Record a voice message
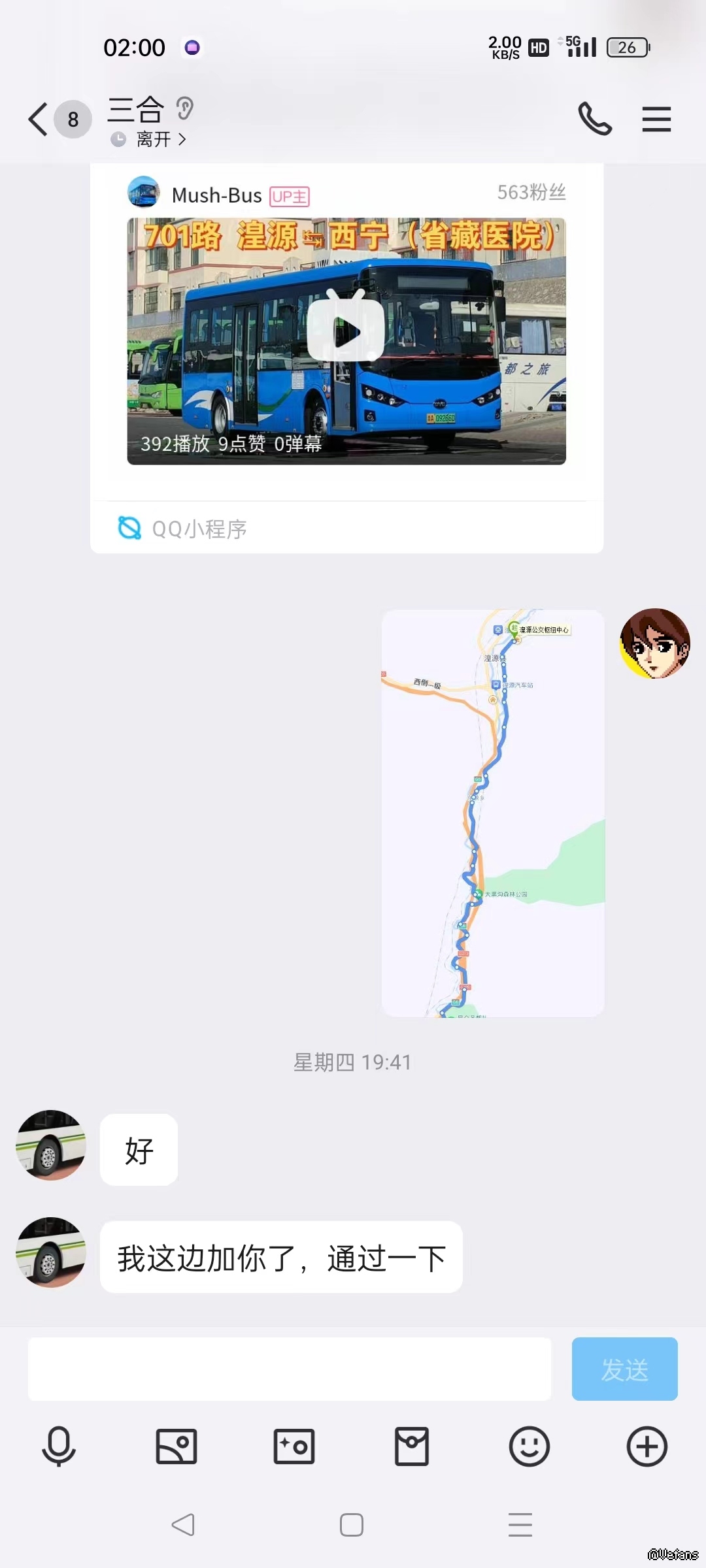The height and width of the screenshot is (1568, 706). coord(59,1446)
